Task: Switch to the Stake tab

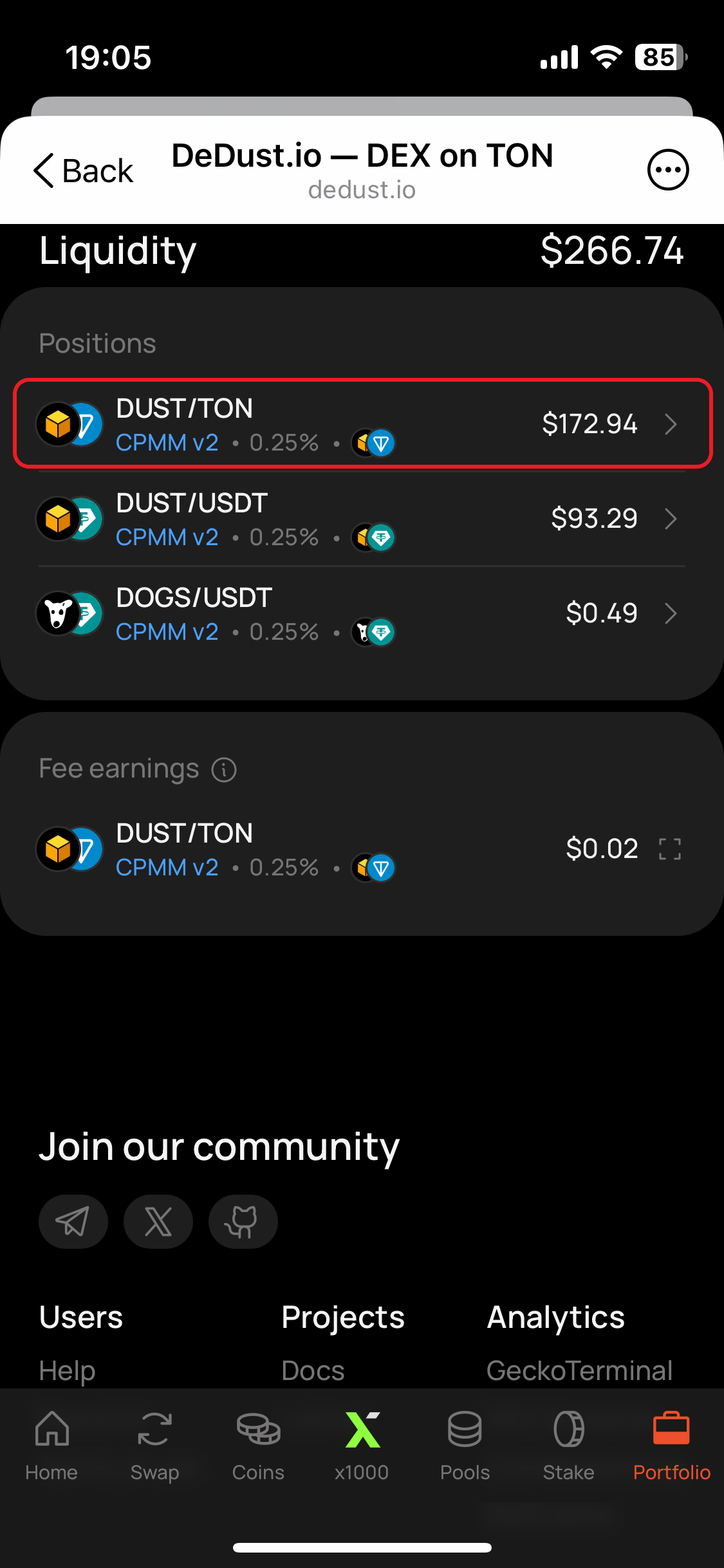Action: [568, 1446]
